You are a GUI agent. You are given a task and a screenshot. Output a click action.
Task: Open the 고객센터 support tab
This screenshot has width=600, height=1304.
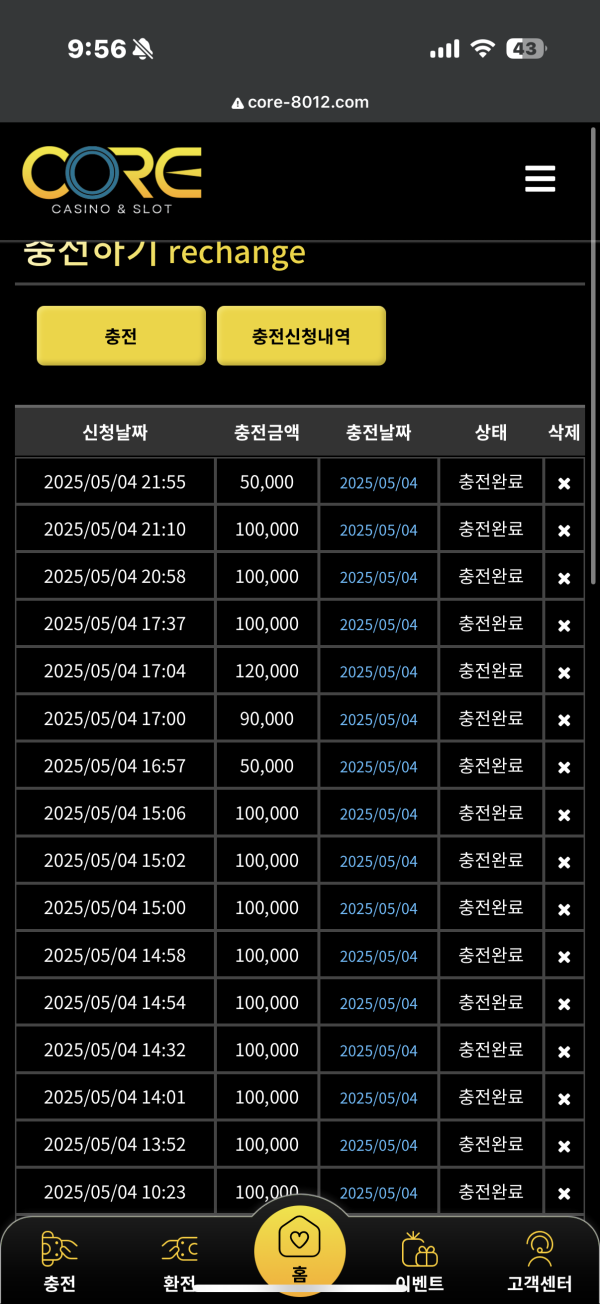tap(539, 1262)
